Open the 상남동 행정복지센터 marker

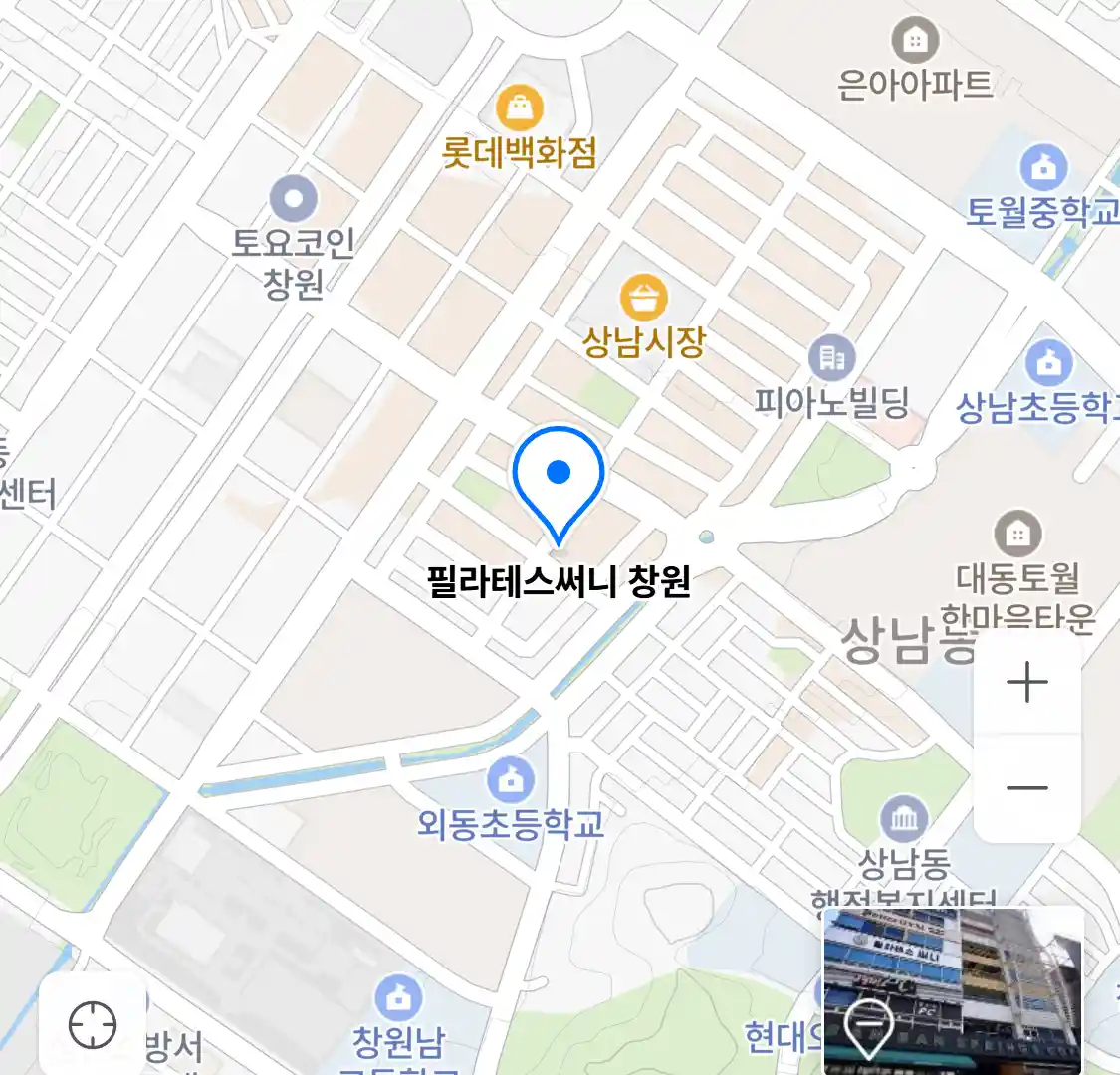click(904, 820)
